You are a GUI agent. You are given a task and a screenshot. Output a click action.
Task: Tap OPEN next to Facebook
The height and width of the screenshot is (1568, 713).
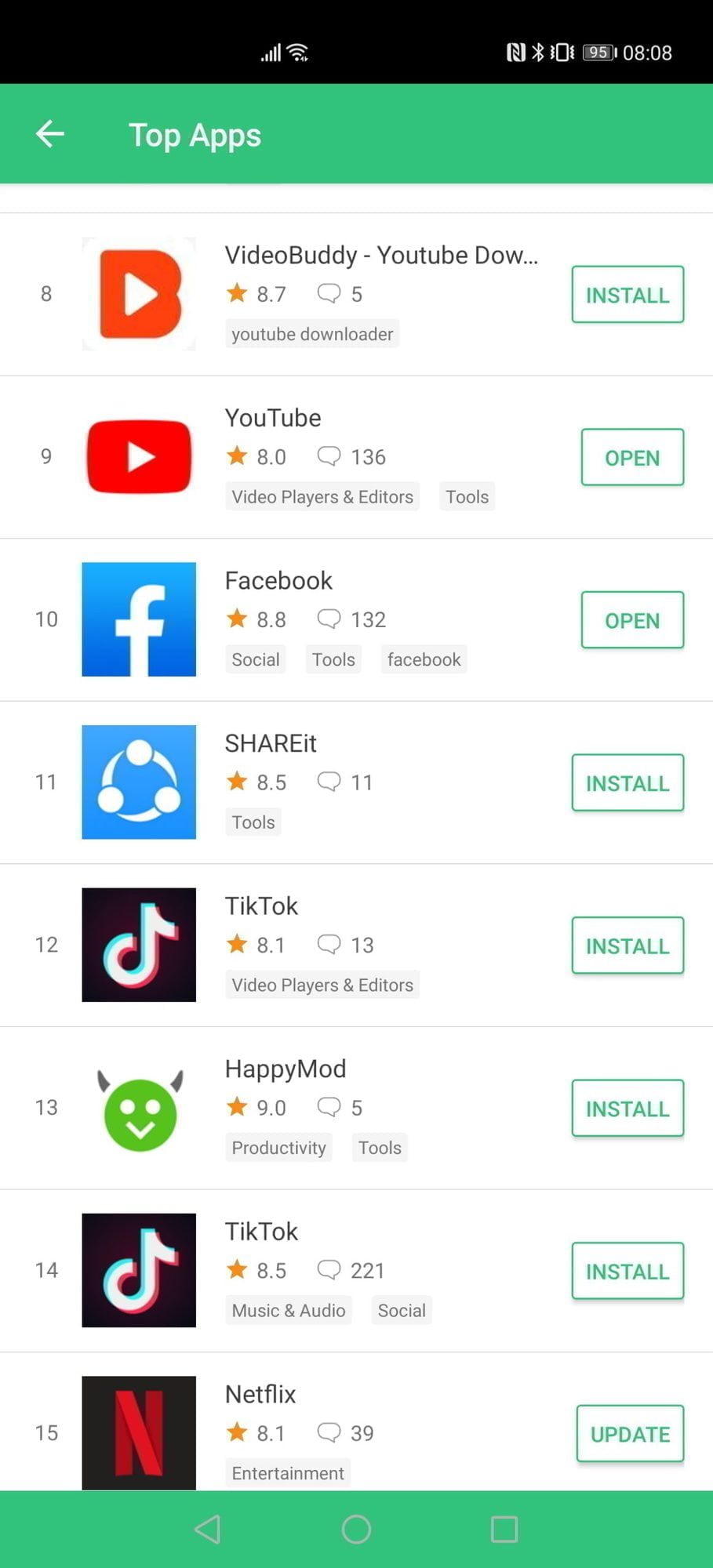(631, 620)
